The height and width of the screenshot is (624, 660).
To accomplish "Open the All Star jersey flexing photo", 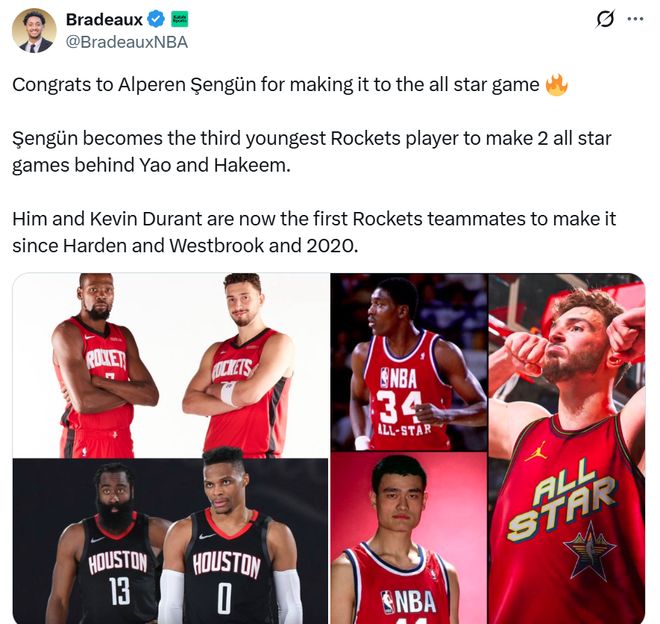I will pyautogui.click(x=566, y=450).
